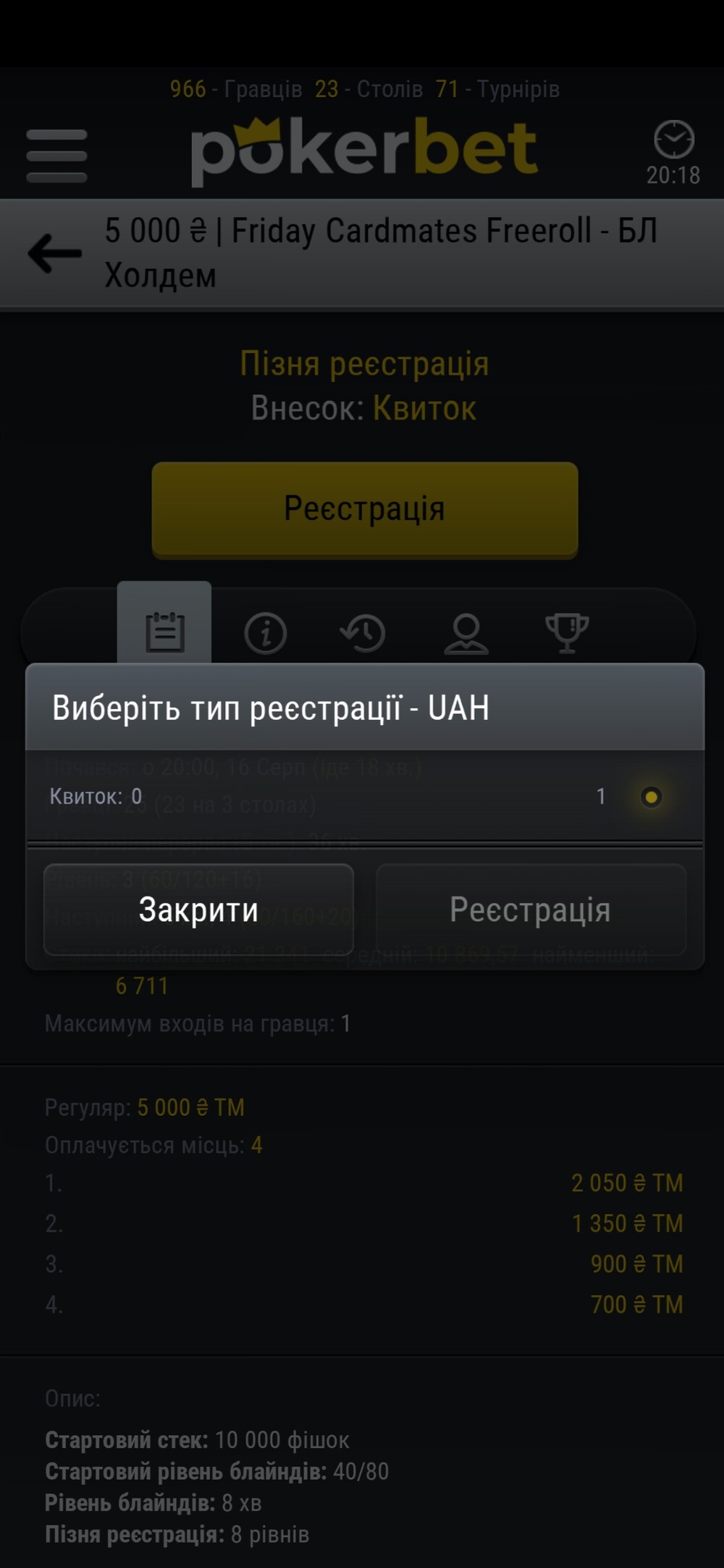This screenshot has width=724, height=1568.
Task: Tap the yellow Реєстрація button
Action: [365, 509]
